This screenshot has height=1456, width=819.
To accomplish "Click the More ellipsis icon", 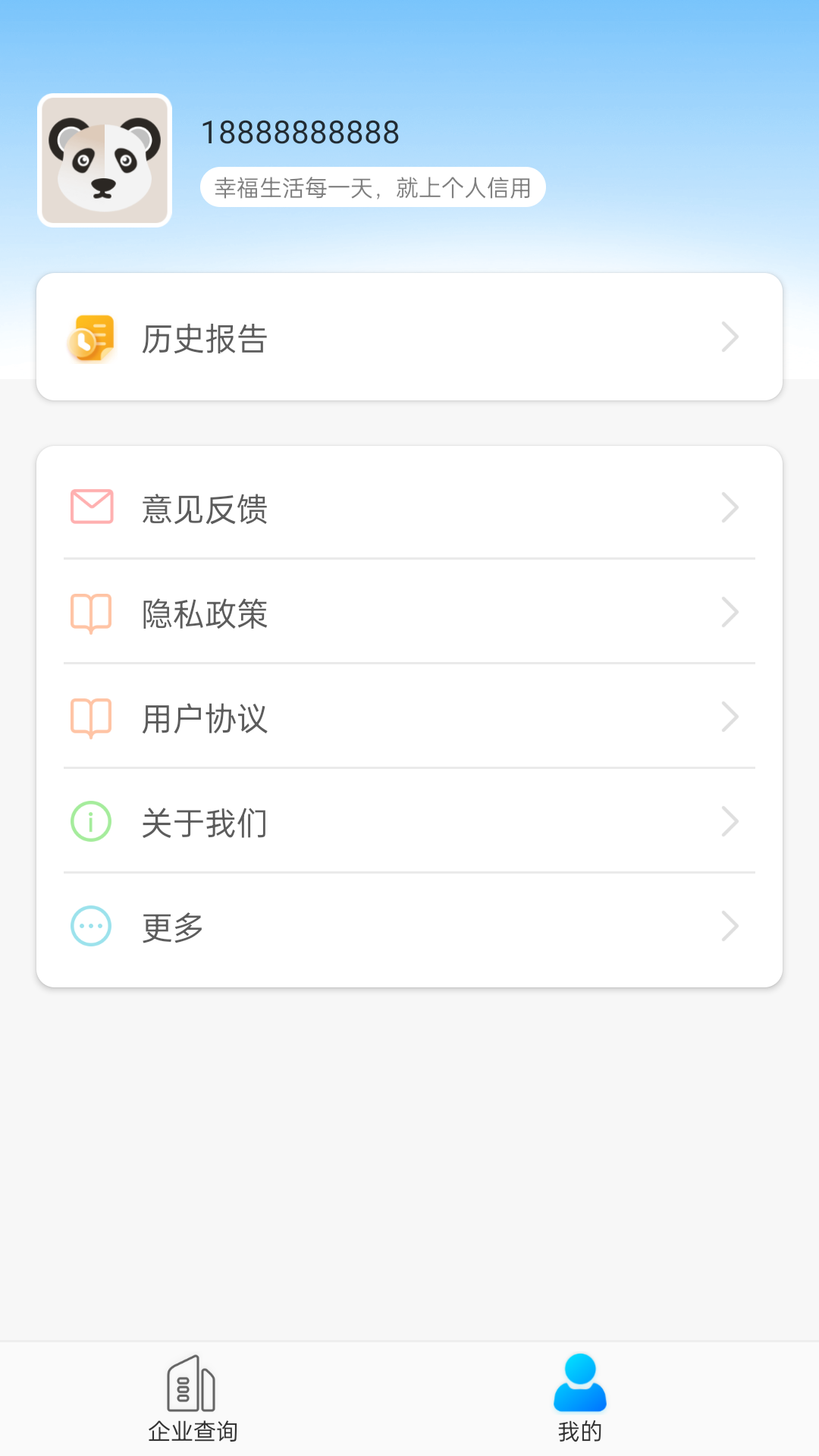I will 91,925.
